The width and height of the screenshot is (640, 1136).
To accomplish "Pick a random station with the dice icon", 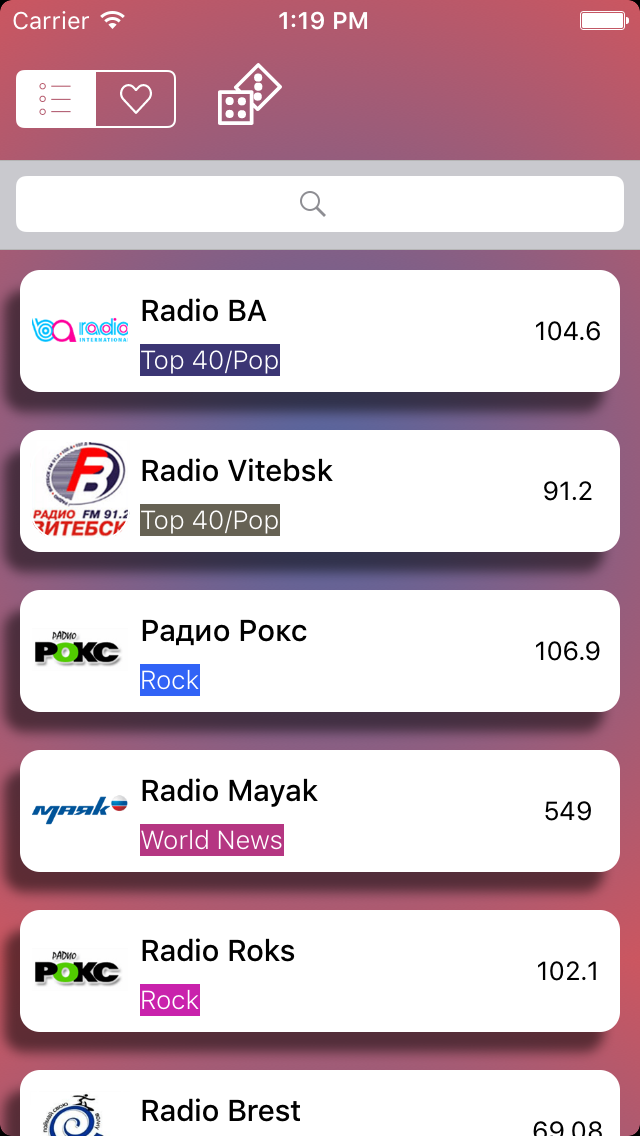I will [249, 95].
